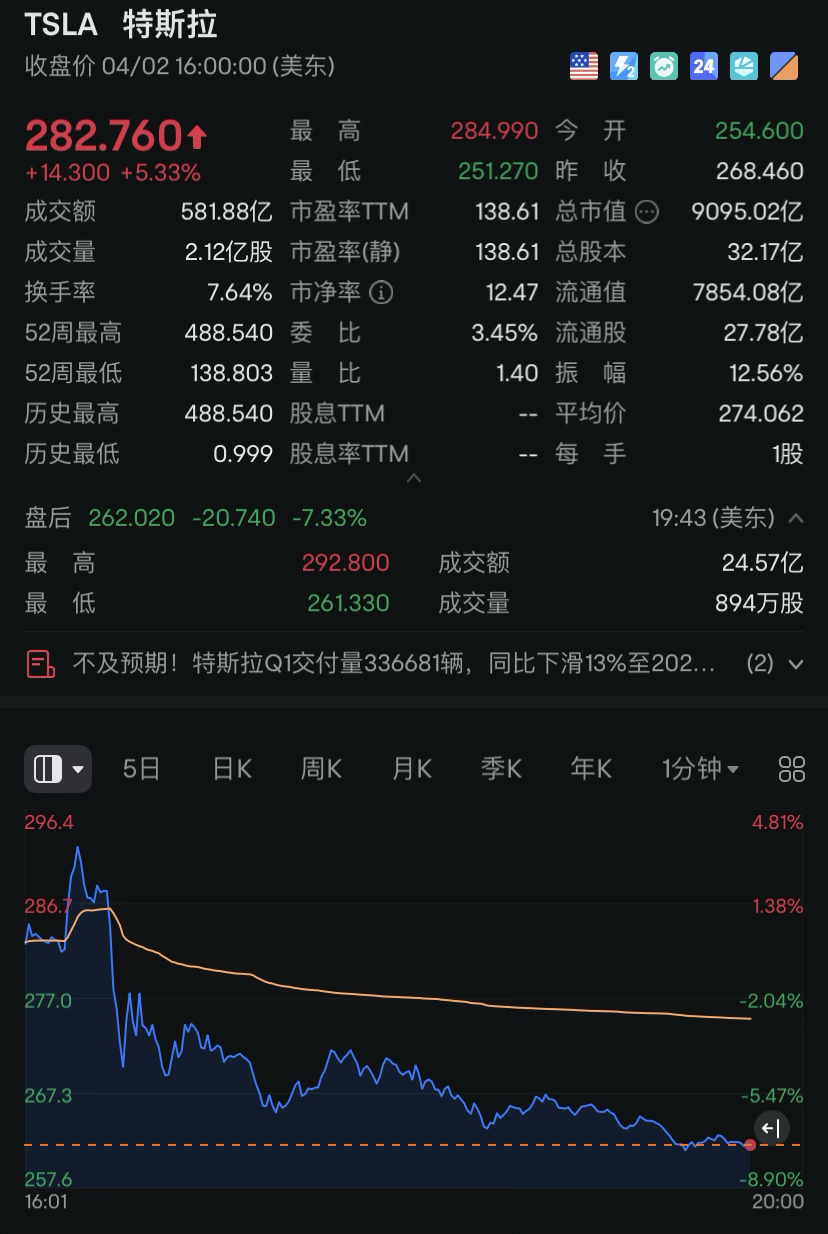The width and height of the screenshot is (828, 1234).
Task: Jump to latest price on the chart
Action: point(771,1128)
